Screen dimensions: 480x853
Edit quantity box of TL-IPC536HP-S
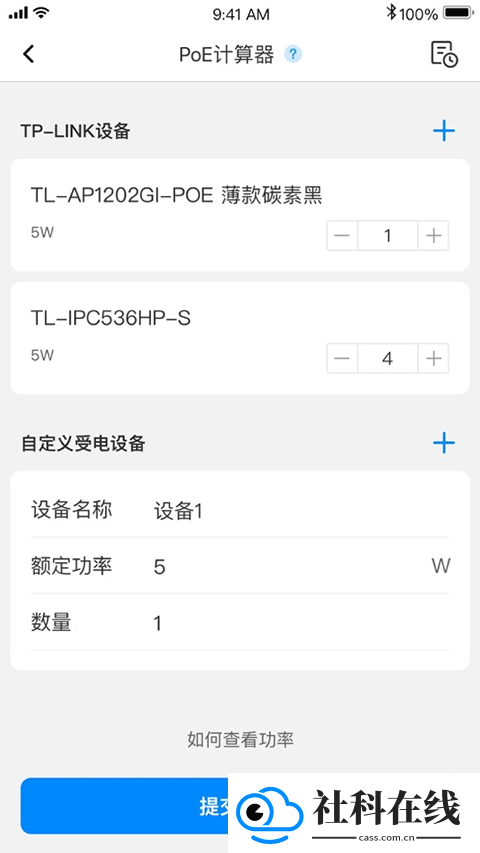point(387,358)
